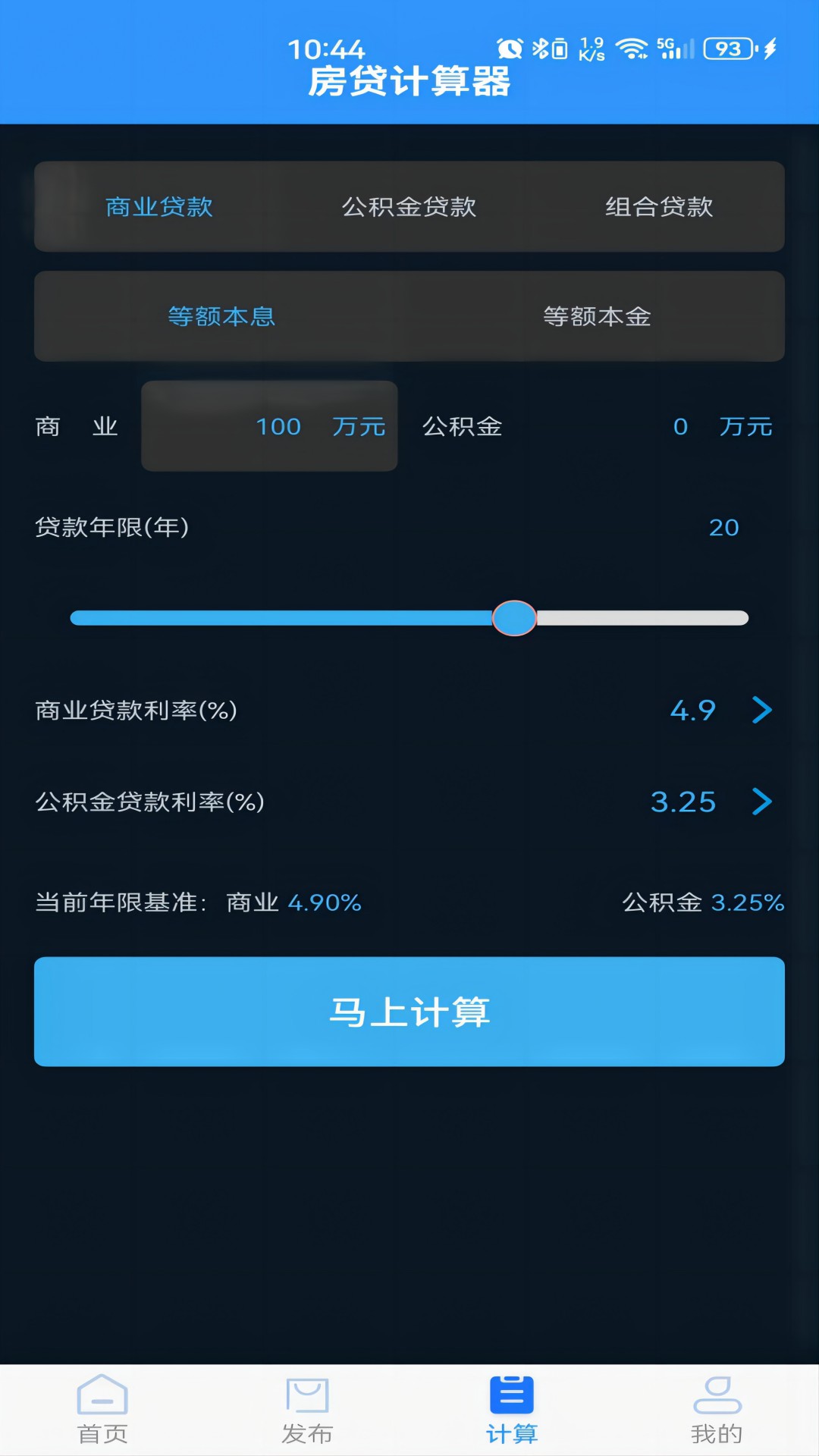Screen dimensions: 819x1456
Task: Open the 我的 profile icon
Action: coord(716,1407)
